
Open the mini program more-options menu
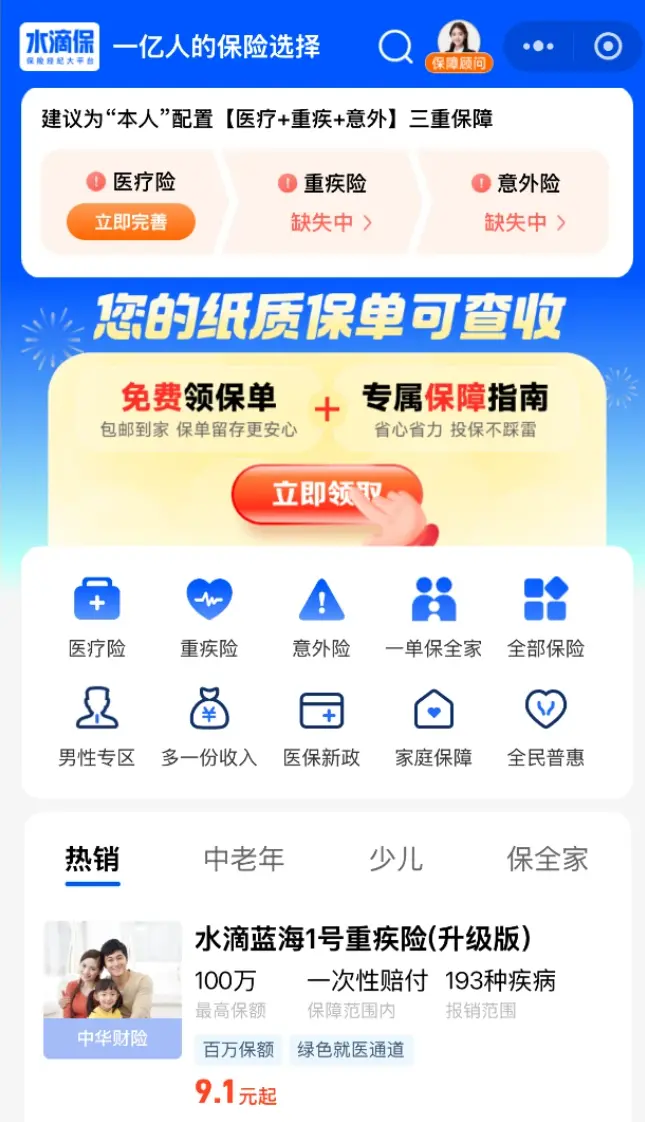point(538,47)
